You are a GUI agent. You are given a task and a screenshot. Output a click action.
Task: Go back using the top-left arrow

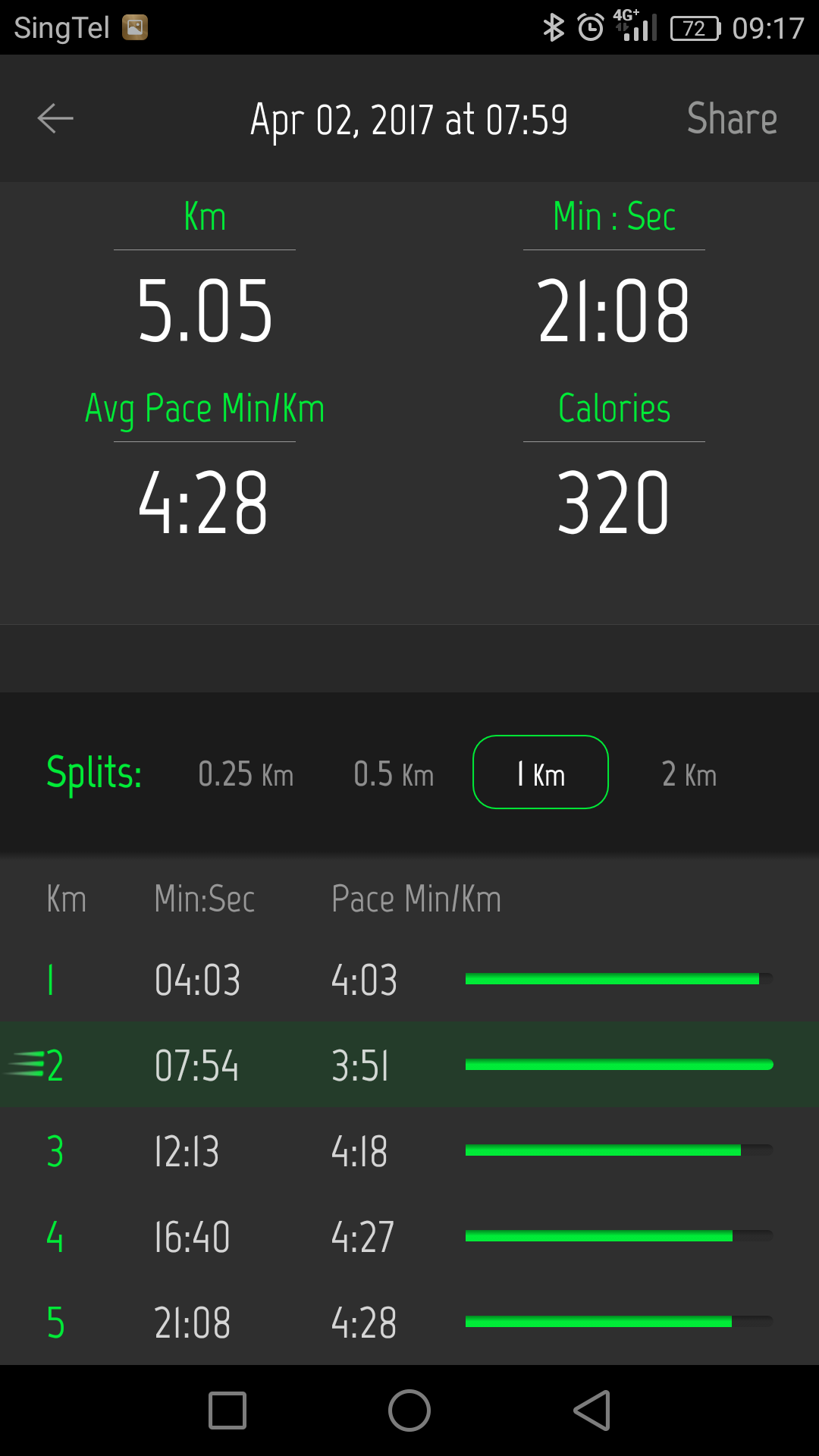click(x=55, y=118)
